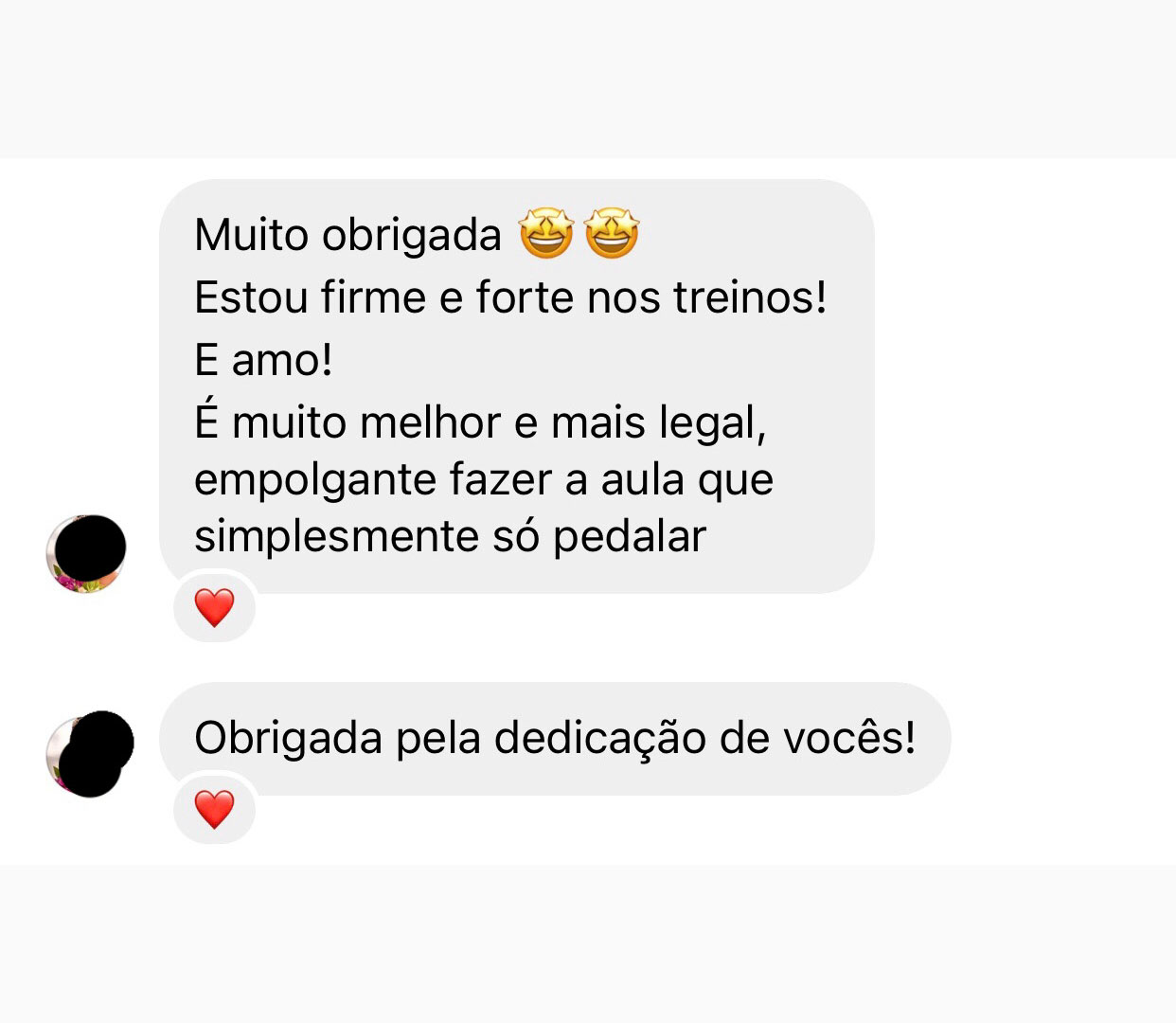1176x1023 pixels.
Task: Open the heart reaction under the 'Obrigada pela dedicação' message
Action: (x=214, y=810)
